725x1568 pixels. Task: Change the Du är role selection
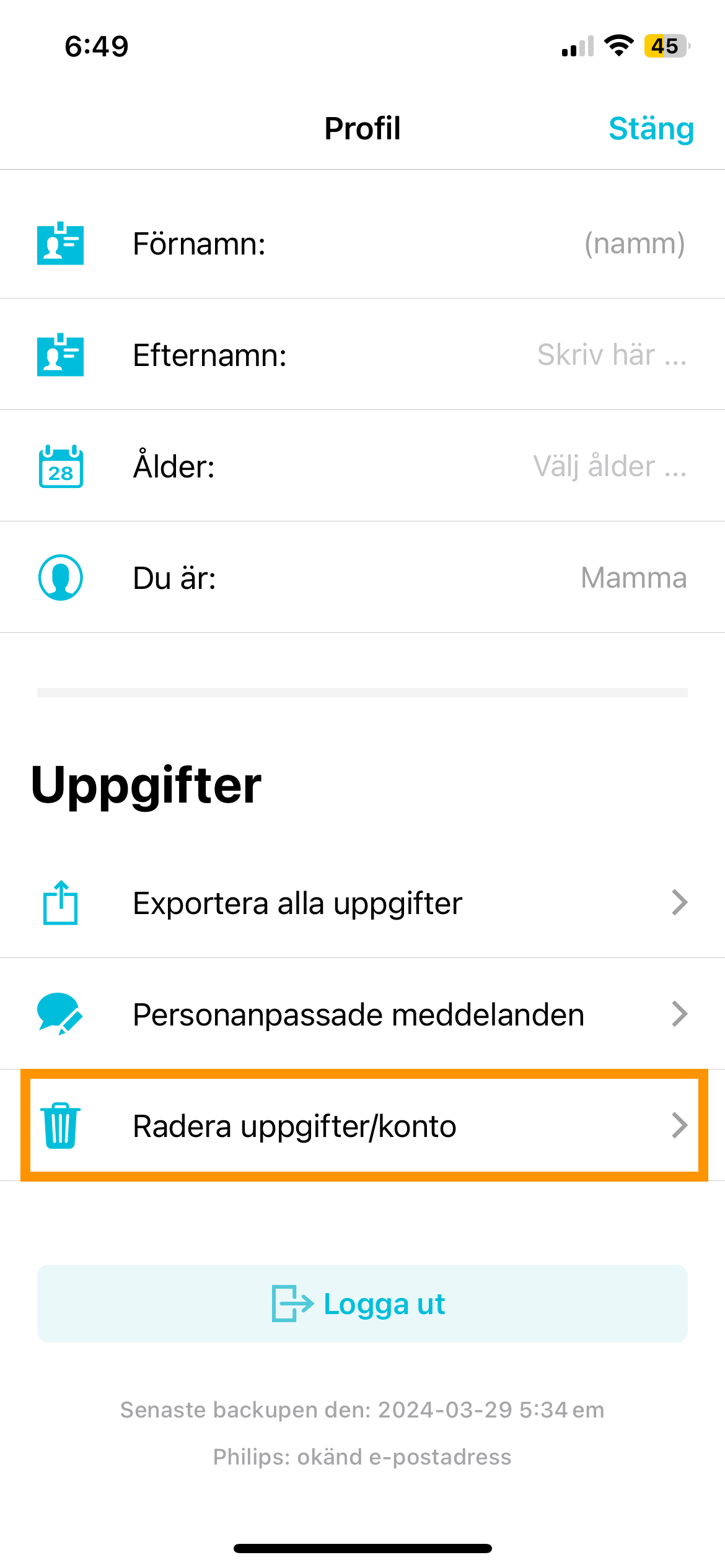633,578
